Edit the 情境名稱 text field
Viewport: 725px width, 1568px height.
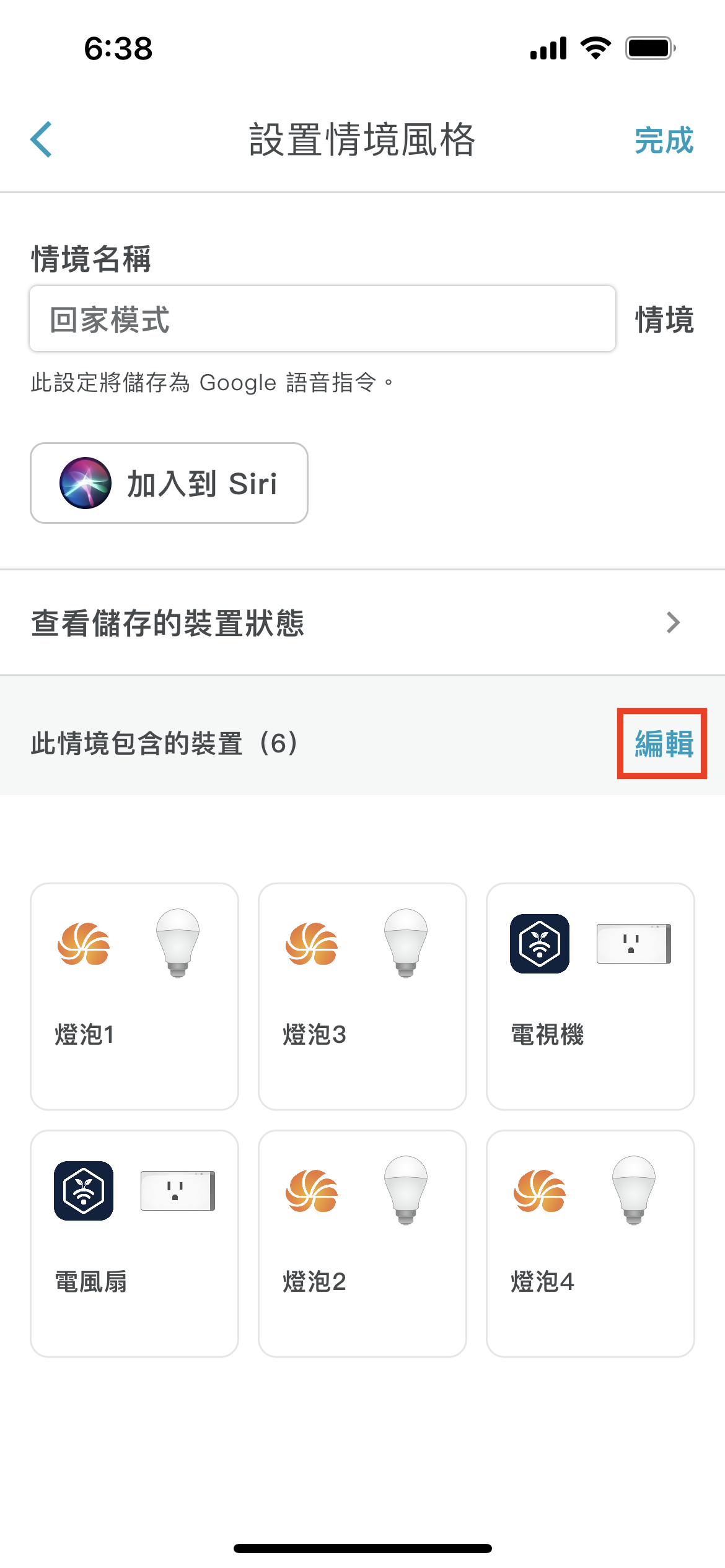(322, 319)
